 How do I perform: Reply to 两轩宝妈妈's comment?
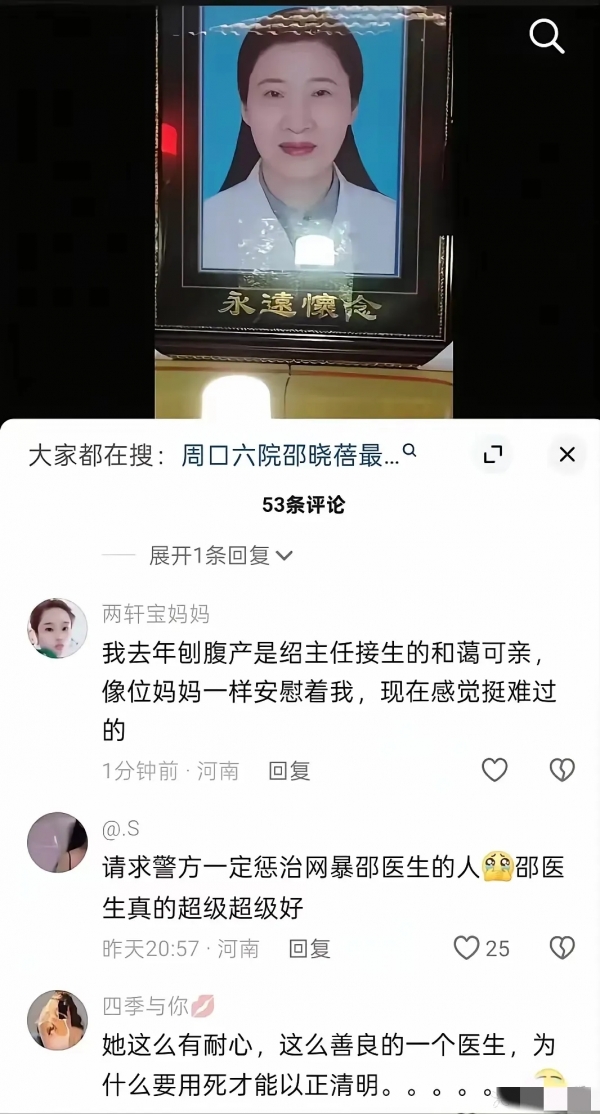click(x=289, y=770)
